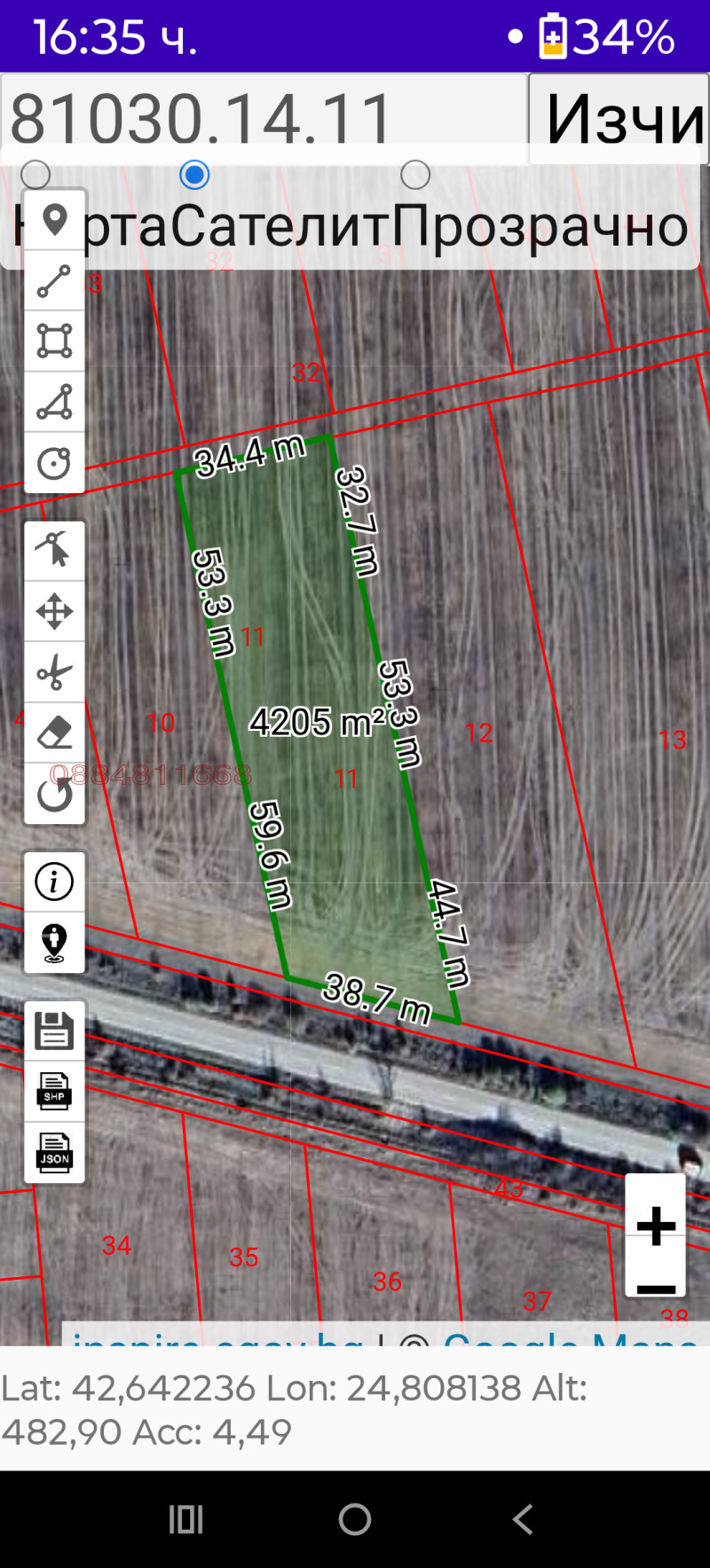Activate the eraser tool

pos(55,733)
